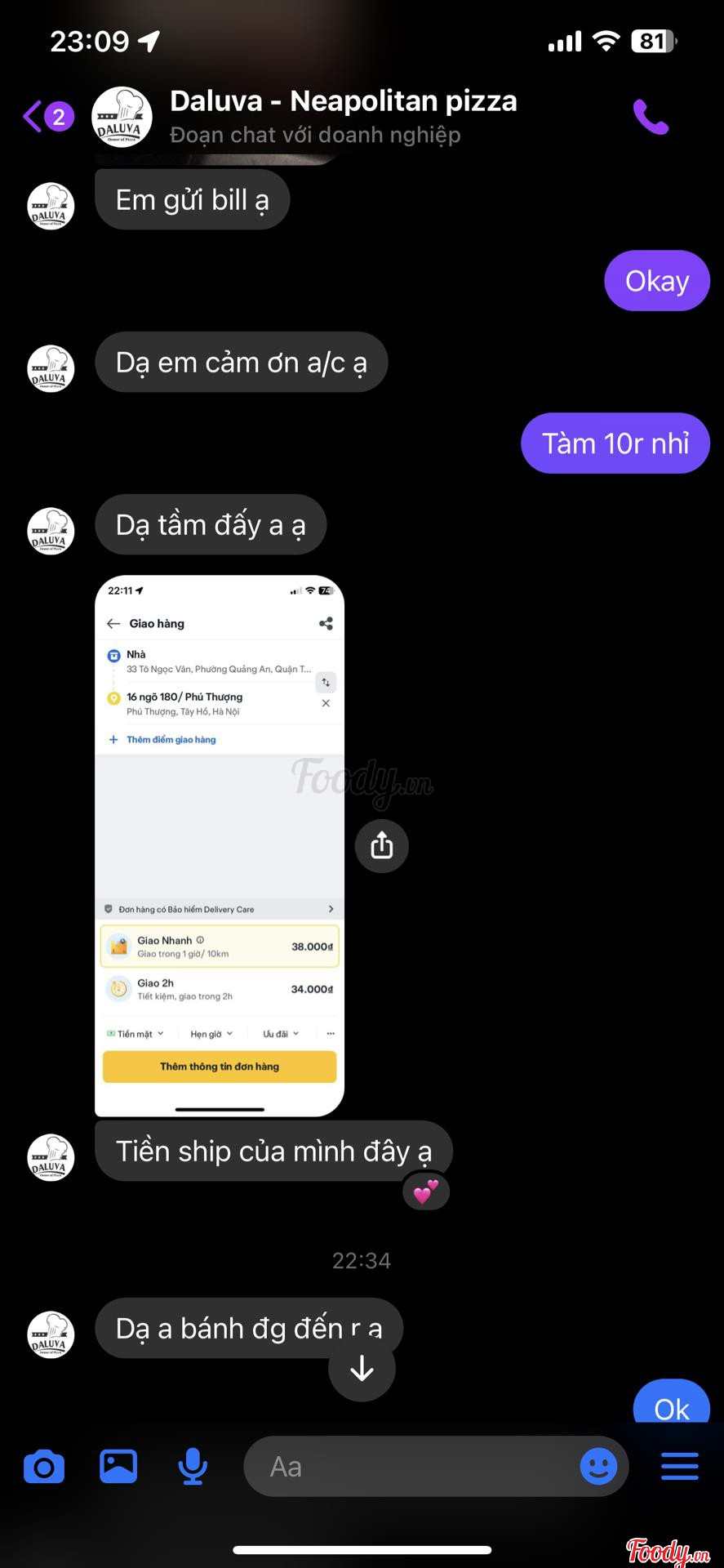Jump to the latest messages arrow
The width and height of the screenshot is (724, 1568).
coord(362,1369)
